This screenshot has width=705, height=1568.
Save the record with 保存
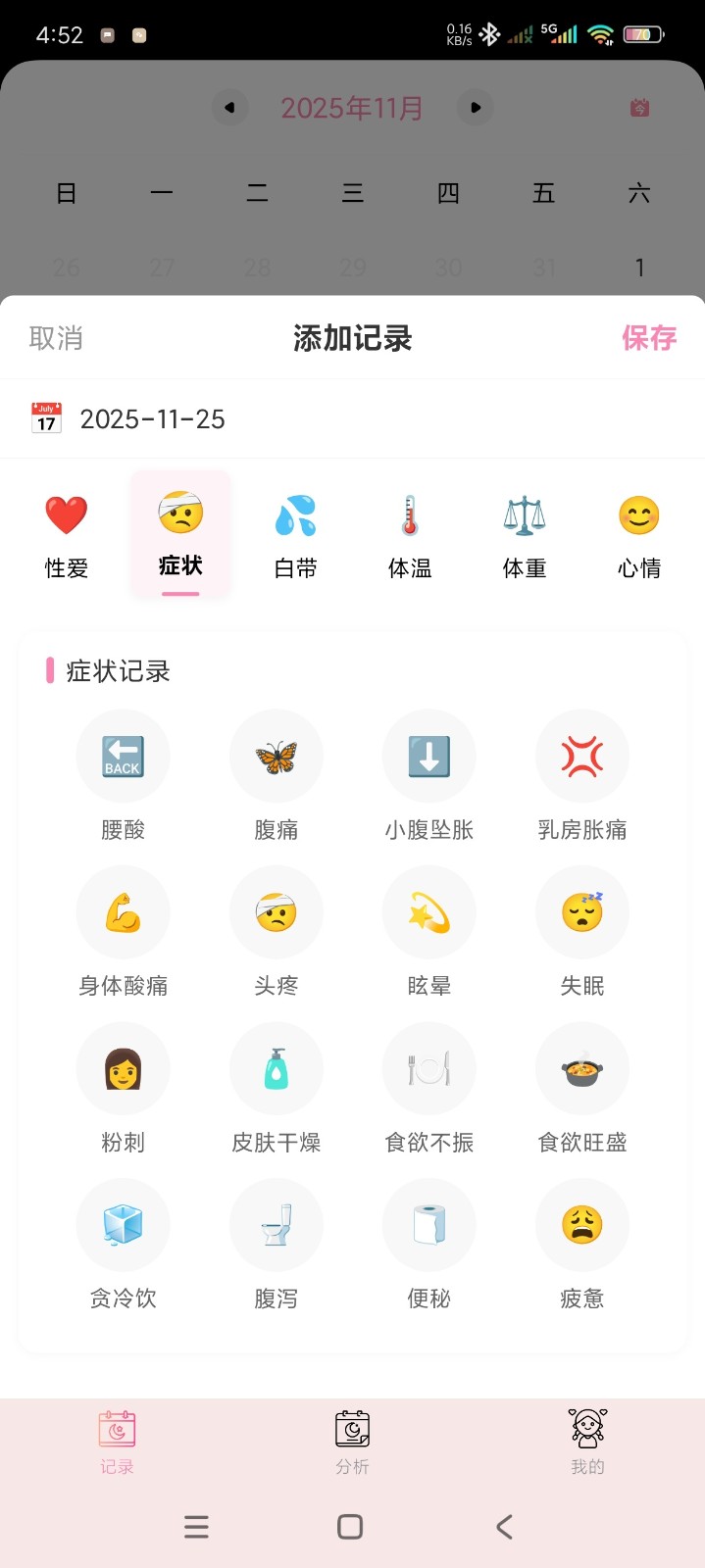[648, 338]
